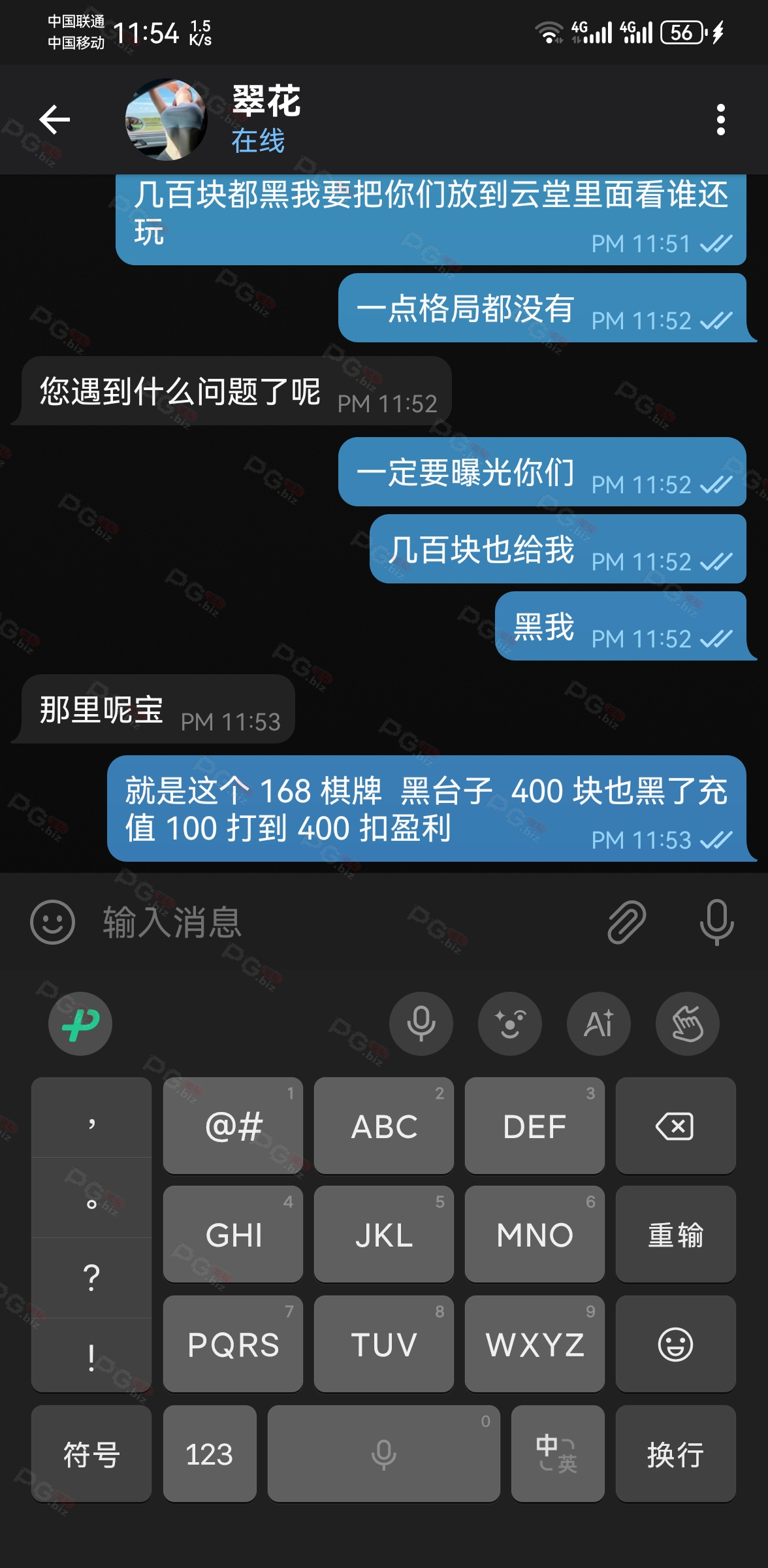The image size is (768, 1568).
Task: Open the three-dot overflow menu
Action: coord(720,120)
